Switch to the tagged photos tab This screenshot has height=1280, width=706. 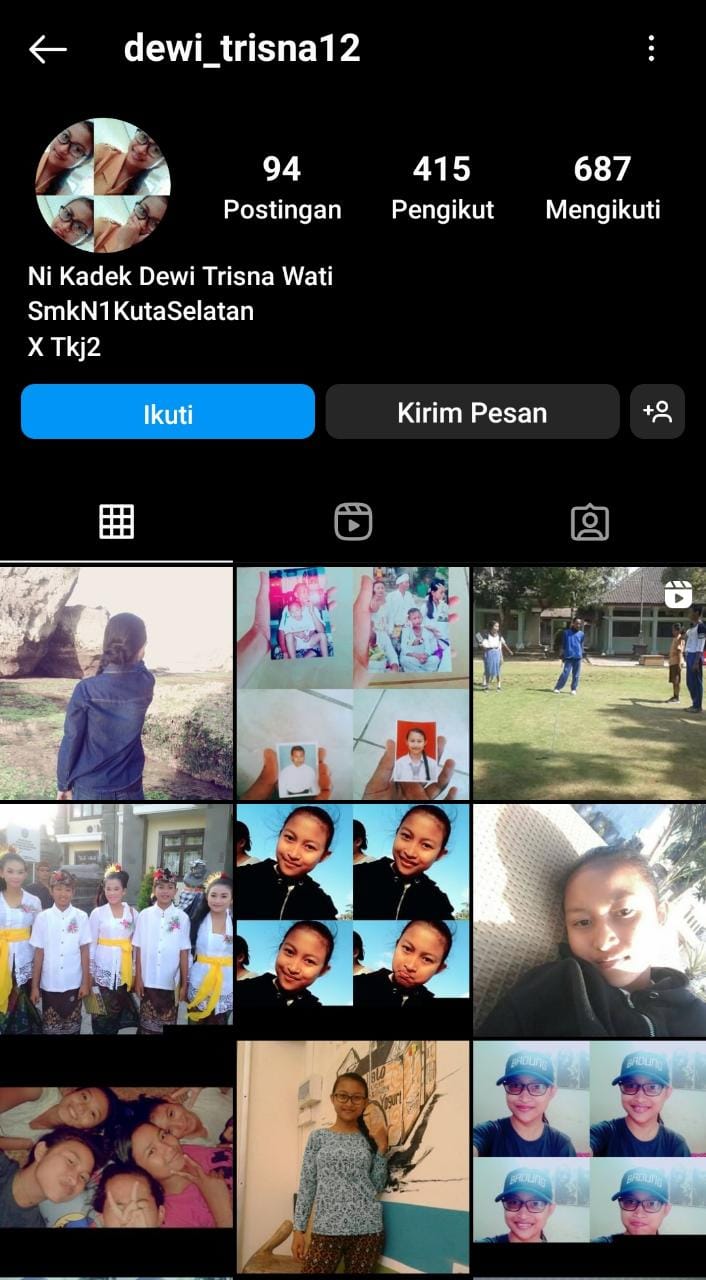click(589, 522)
